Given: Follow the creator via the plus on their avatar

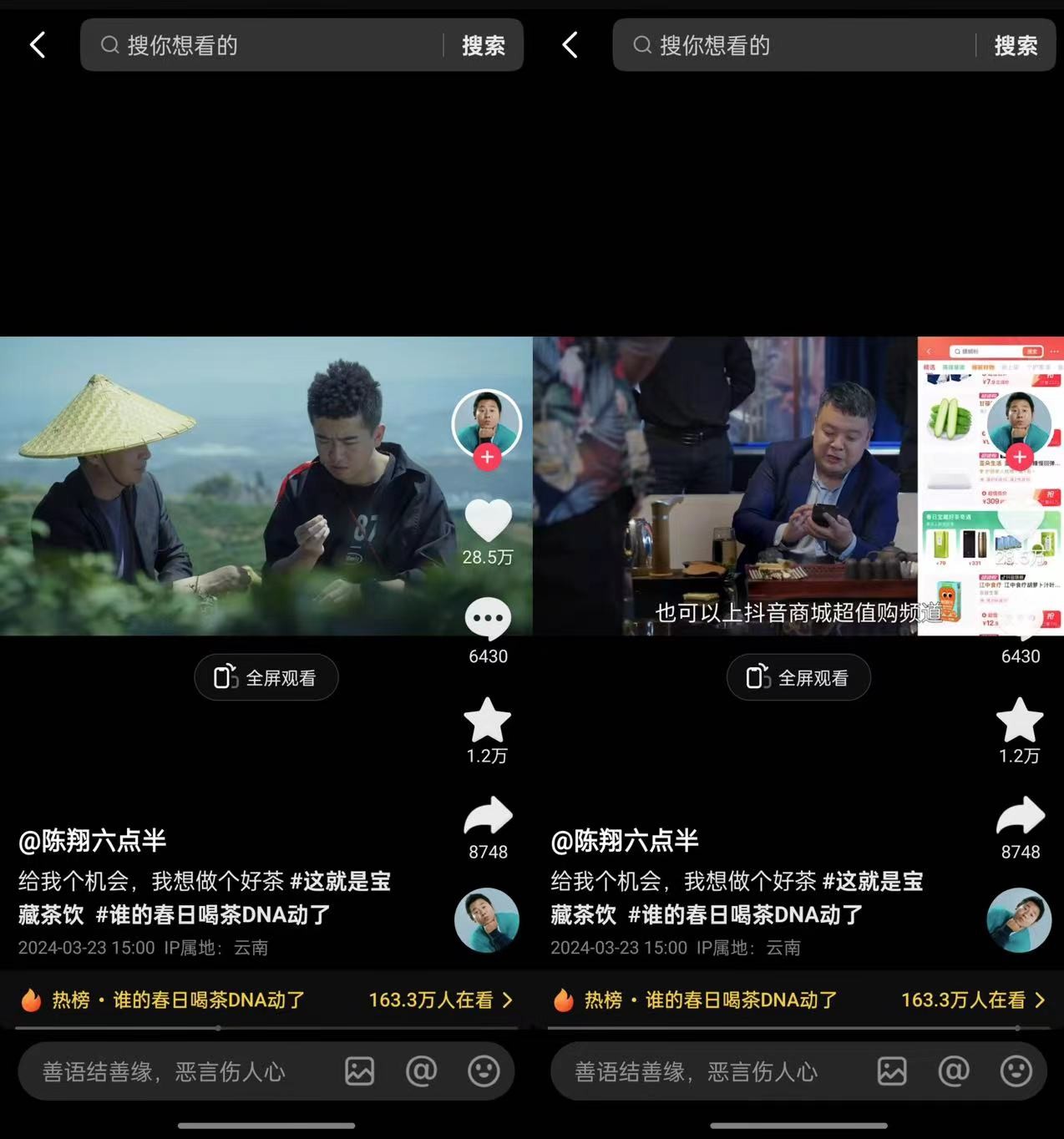Looking at the screenshot, I should coord(488,458).
